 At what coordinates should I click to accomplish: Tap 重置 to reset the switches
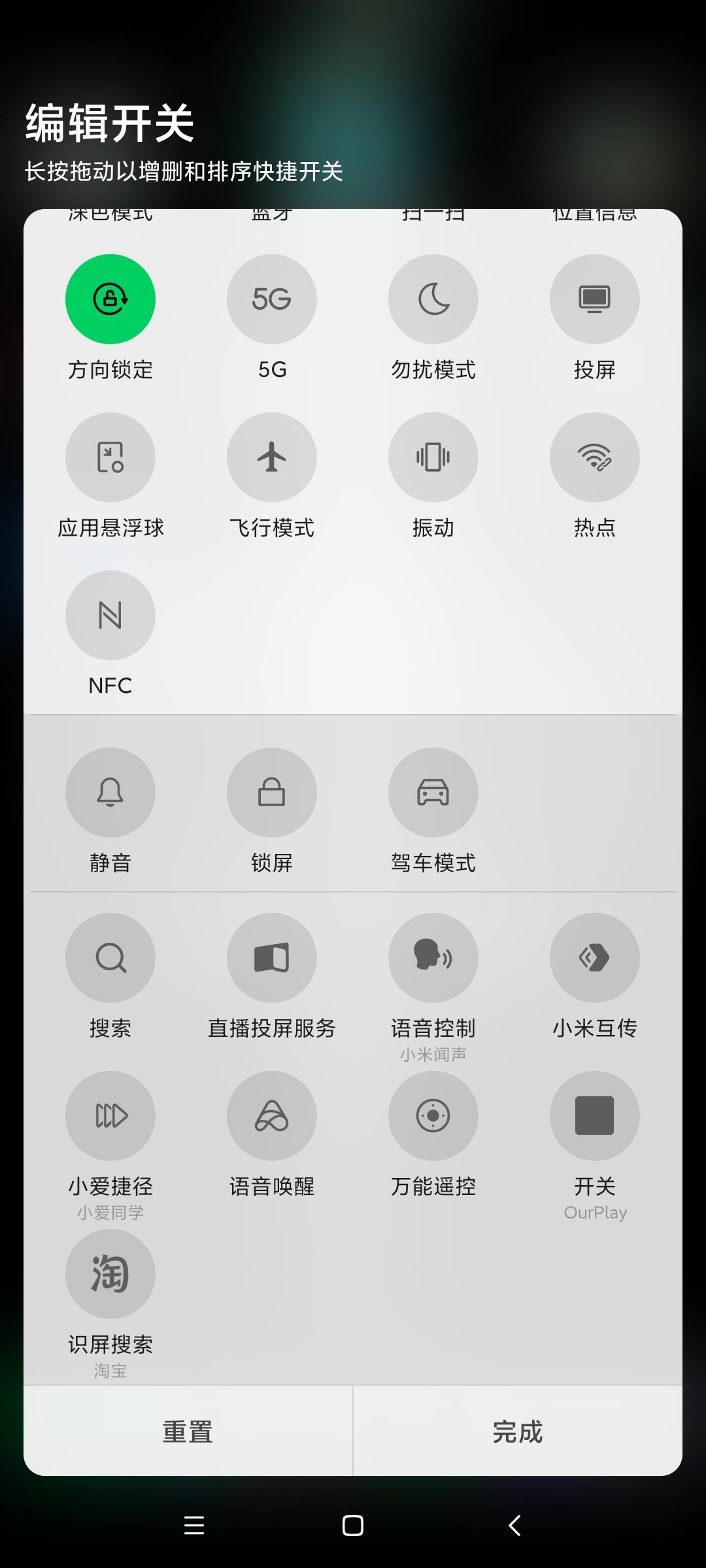(x=188, y=1431)
